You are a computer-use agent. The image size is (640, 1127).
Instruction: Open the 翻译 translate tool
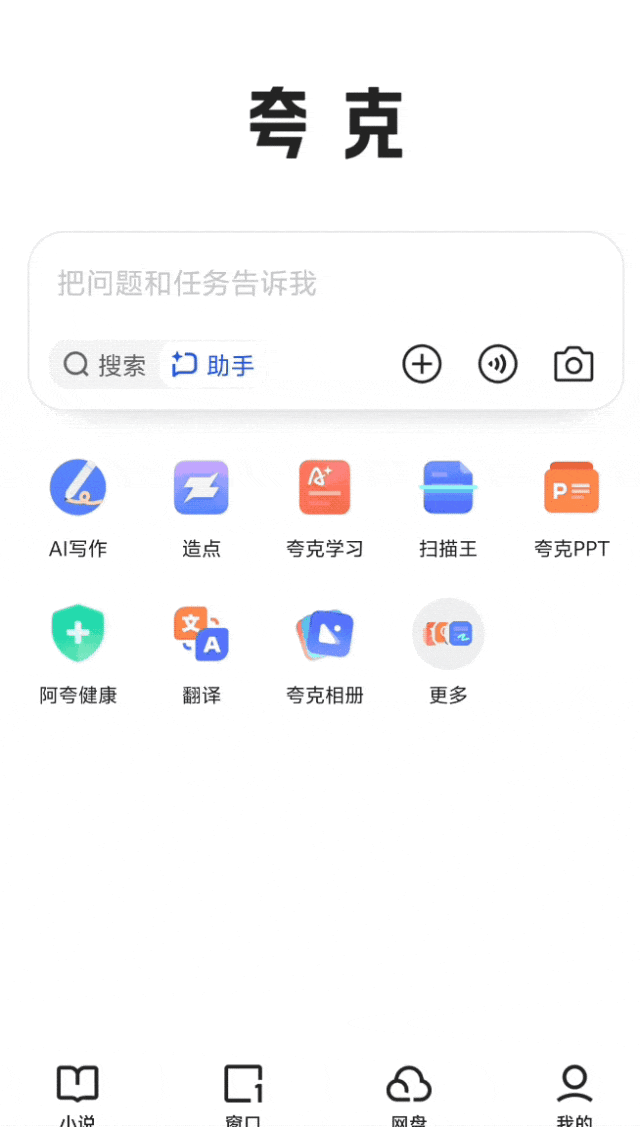(201, 651)
